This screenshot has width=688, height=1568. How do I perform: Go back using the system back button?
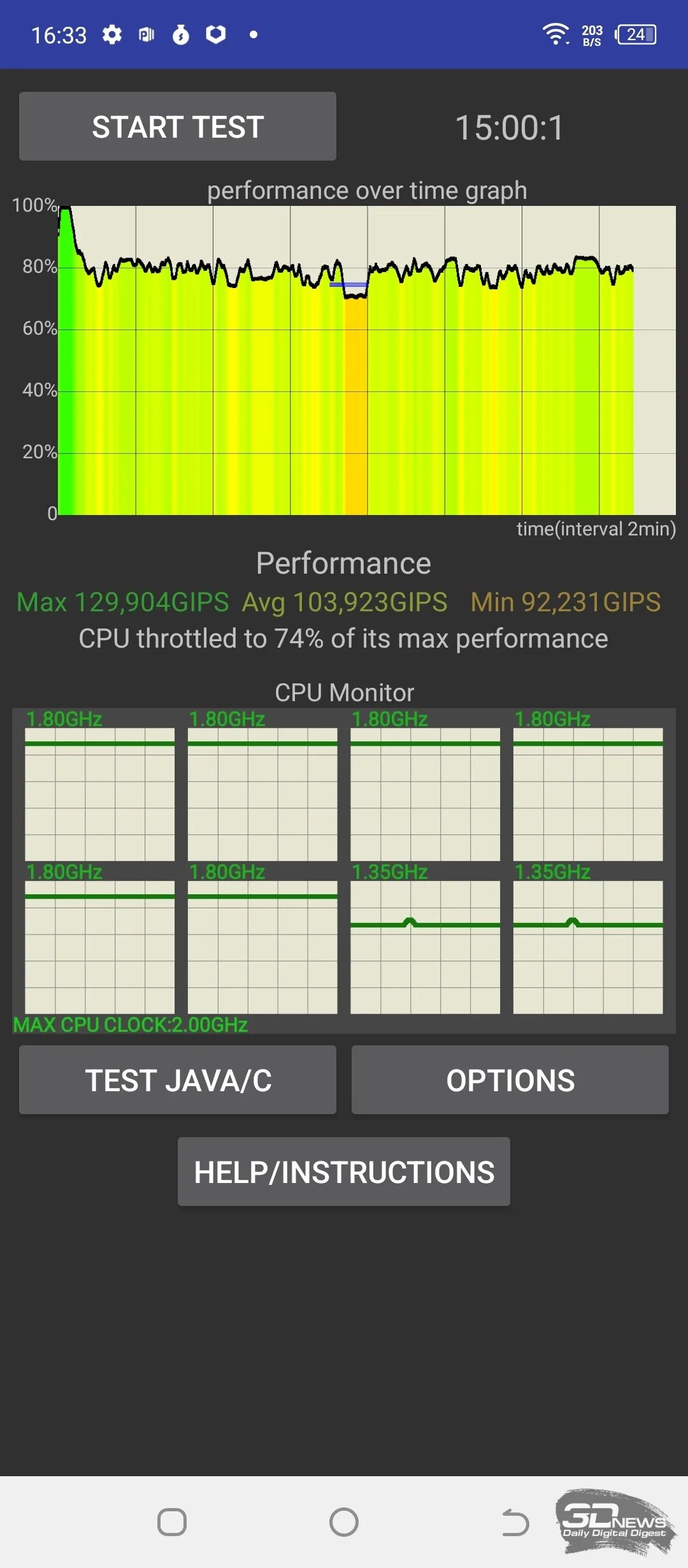pos(515,1522)
